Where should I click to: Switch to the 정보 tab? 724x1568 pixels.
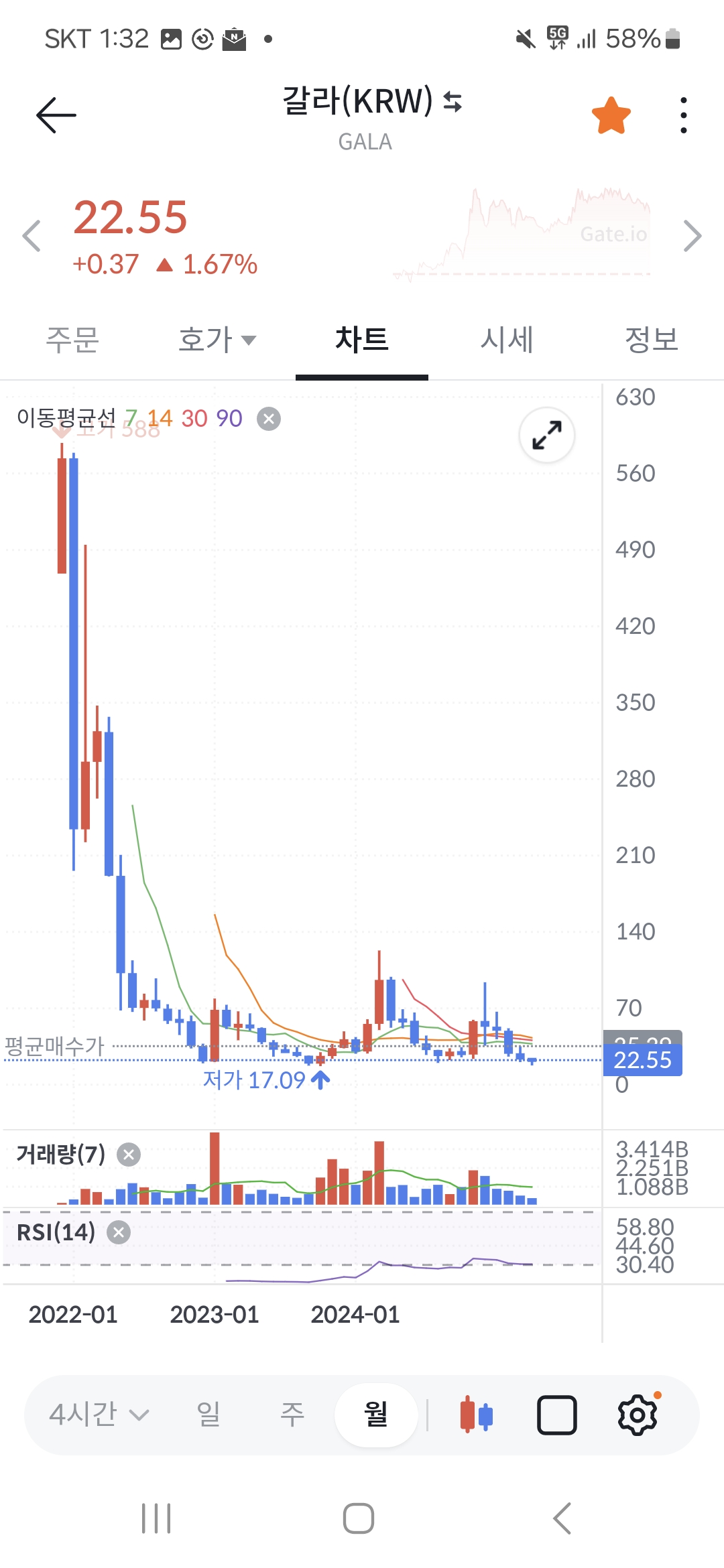click(x=652, y=339)
